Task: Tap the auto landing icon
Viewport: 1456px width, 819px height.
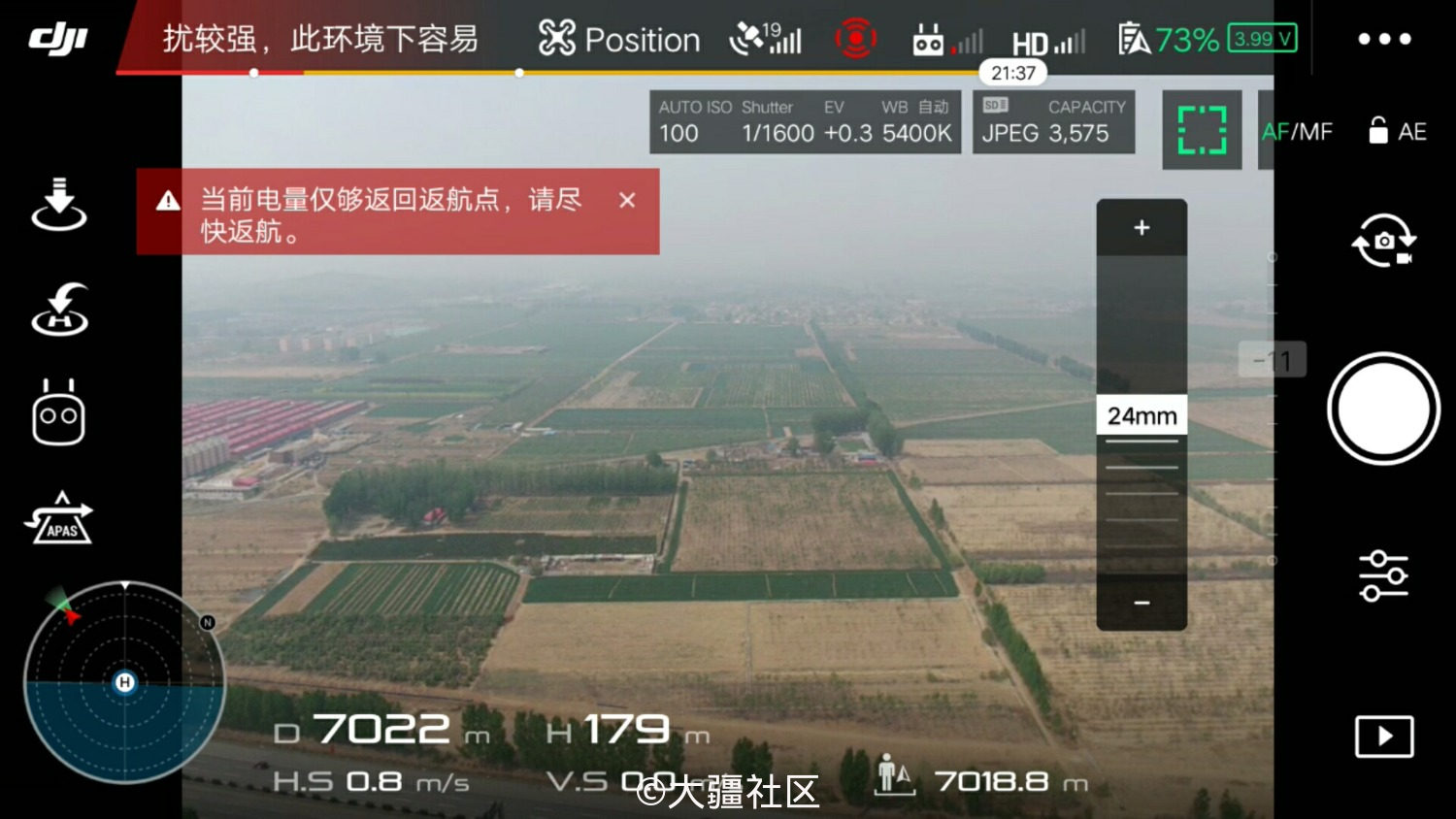Action: click(x=59, y=204)
